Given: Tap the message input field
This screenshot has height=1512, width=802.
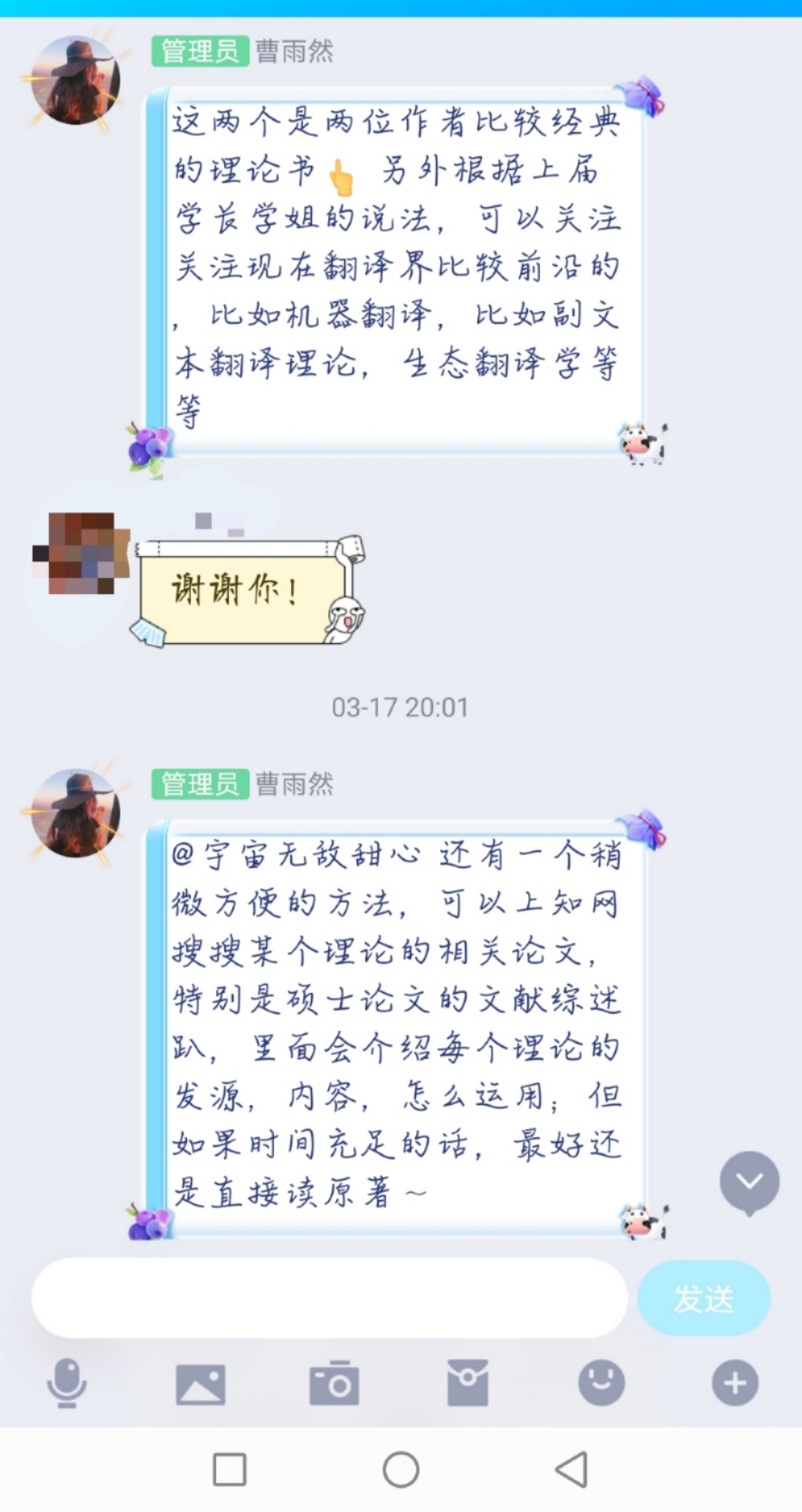Looking at the screenshot, I should click(x=329, y=1298).
